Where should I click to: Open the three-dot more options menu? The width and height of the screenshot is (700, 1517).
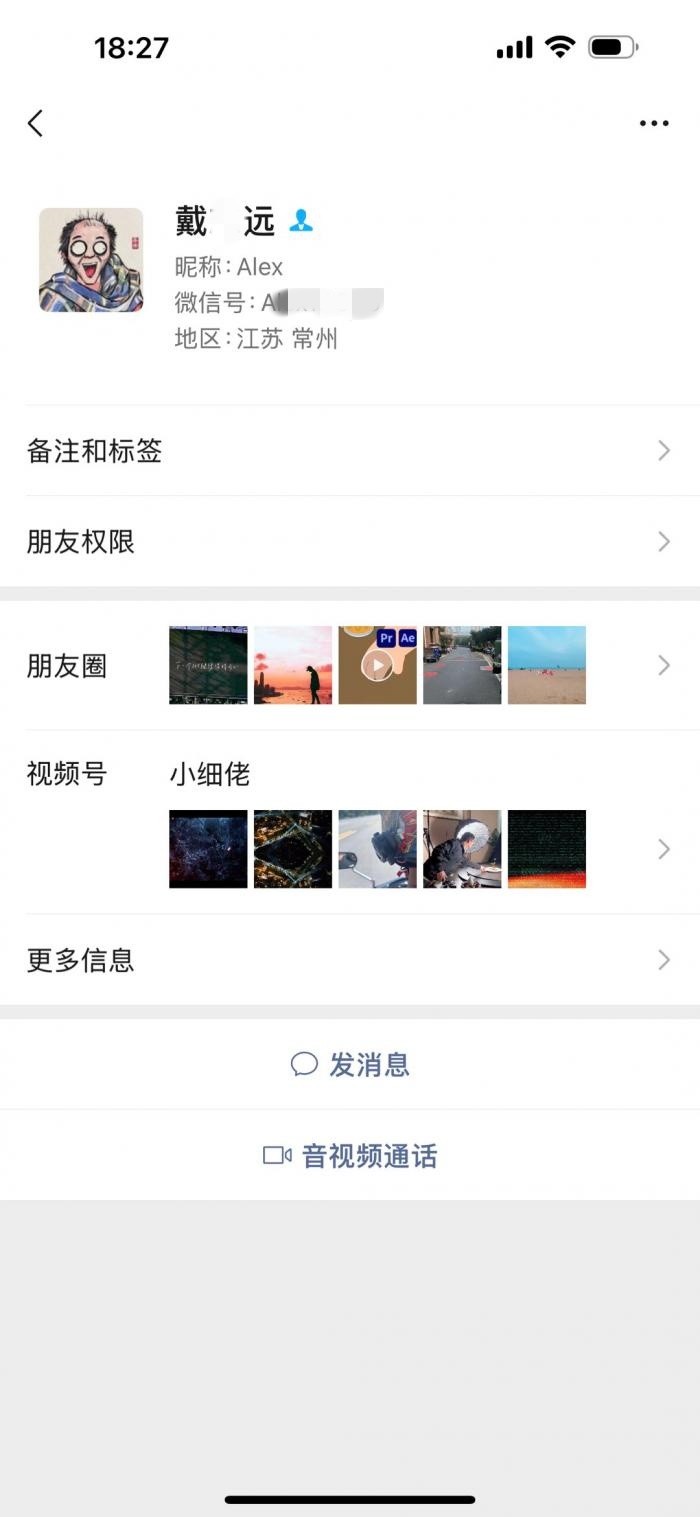pyautogui.click(x=654, y=124)
